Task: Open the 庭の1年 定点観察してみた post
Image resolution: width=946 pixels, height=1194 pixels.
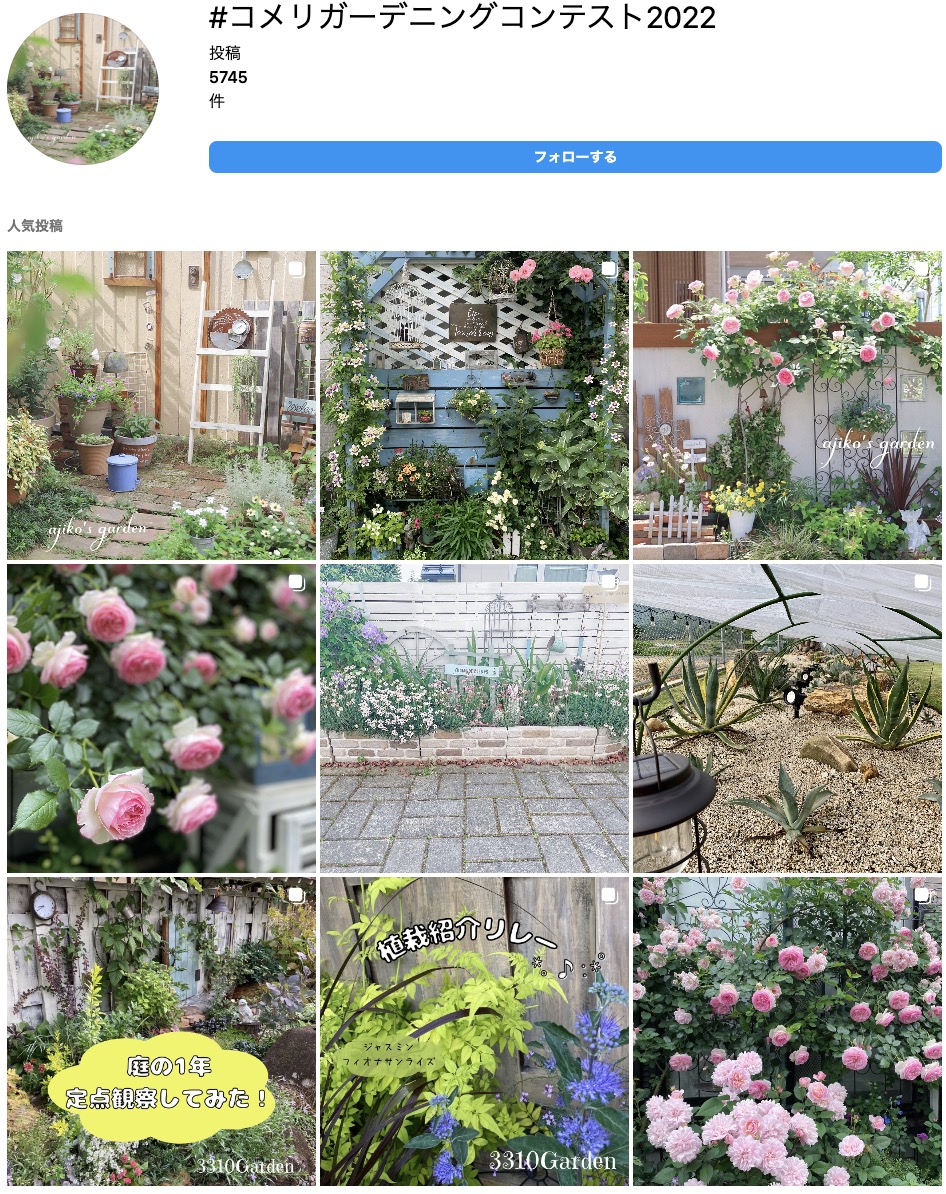Action: coord(161,1030)
